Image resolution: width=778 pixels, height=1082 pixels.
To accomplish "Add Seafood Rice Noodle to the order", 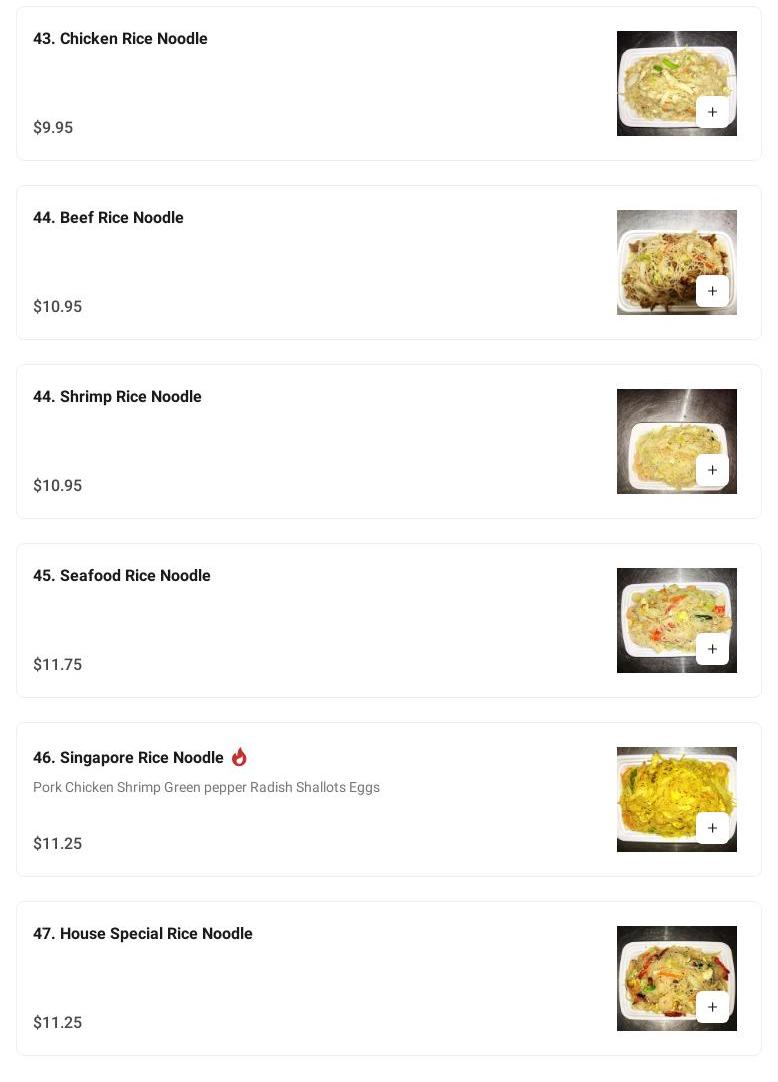I will tap(712, 649).
